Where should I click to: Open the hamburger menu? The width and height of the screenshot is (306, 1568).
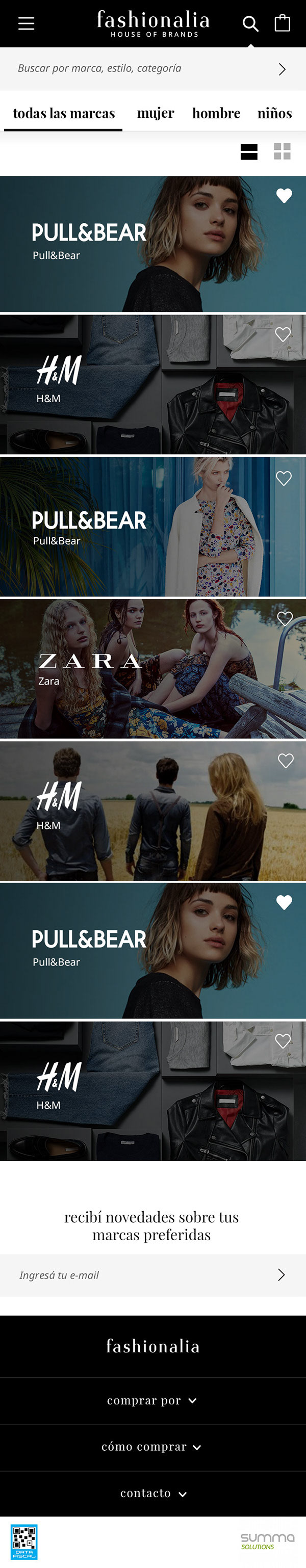click(26, 23)
